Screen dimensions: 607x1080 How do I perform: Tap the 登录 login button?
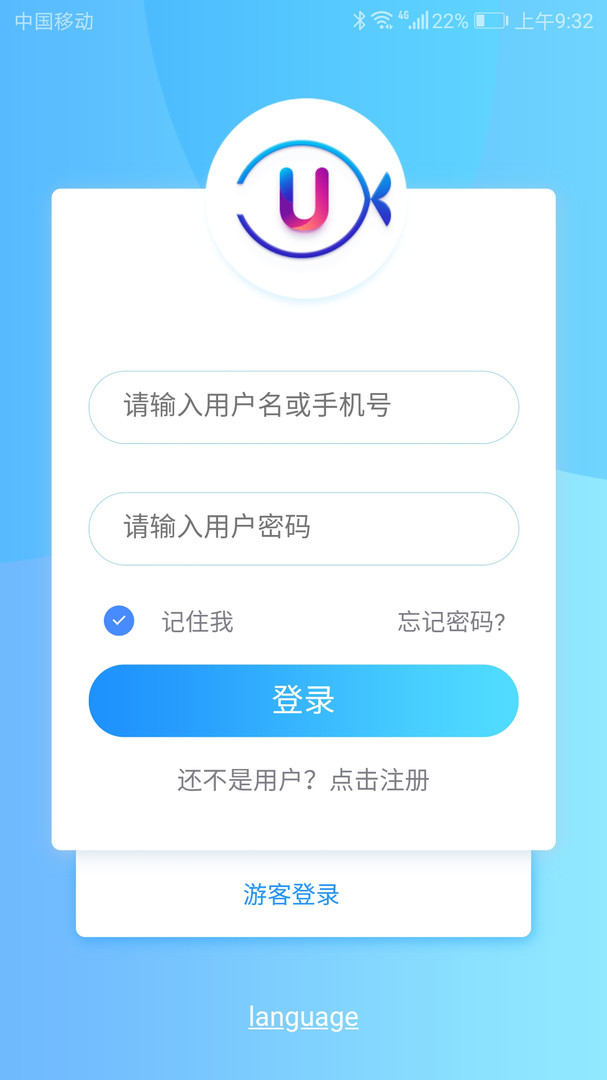coord(303,700)
